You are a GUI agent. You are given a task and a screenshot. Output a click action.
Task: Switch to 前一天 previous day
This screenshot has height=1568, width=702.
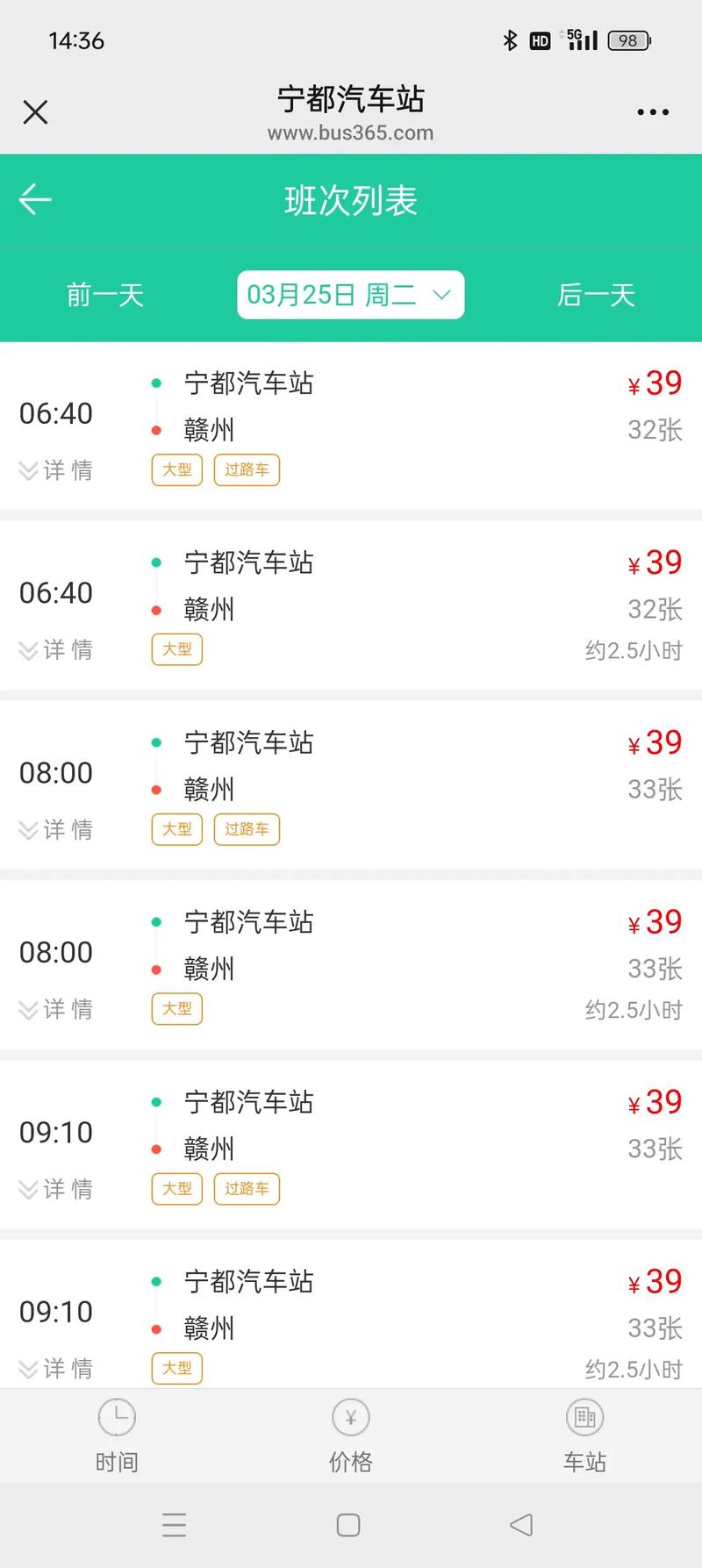coord(104,295)
